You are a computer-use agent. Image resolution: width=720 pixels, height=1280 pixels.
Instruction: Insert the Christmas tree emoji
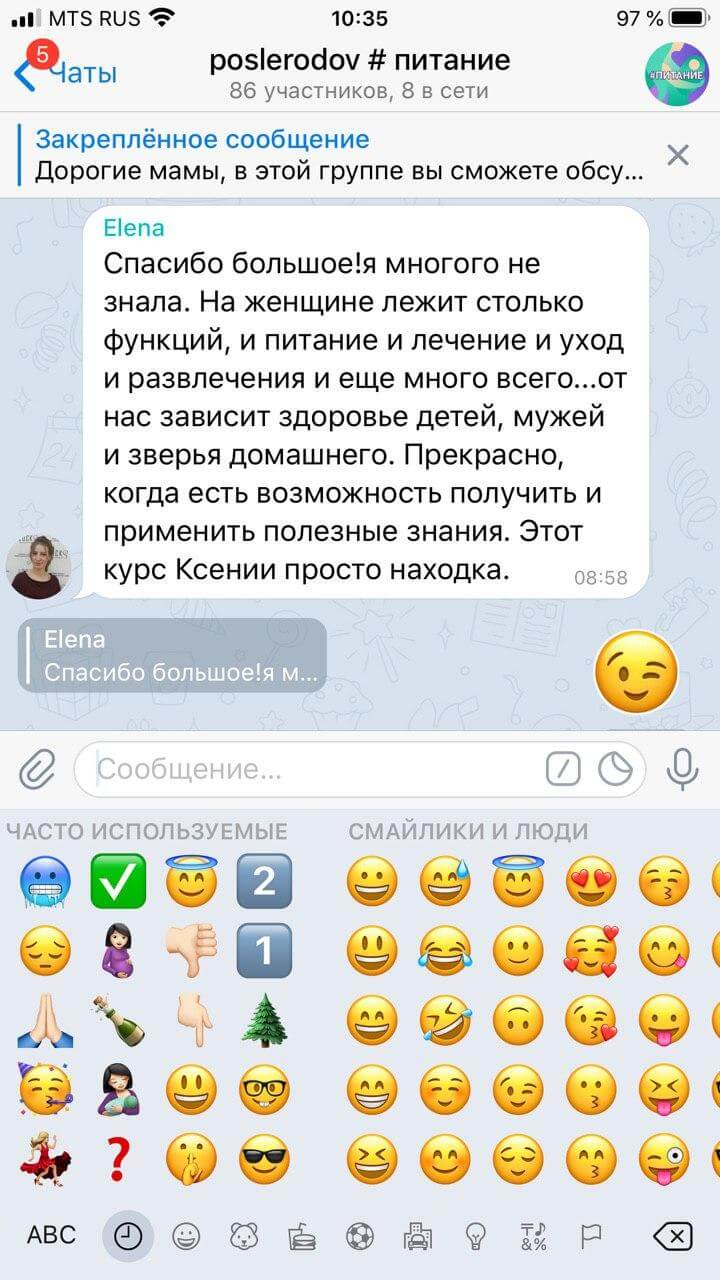(265, 1020)
